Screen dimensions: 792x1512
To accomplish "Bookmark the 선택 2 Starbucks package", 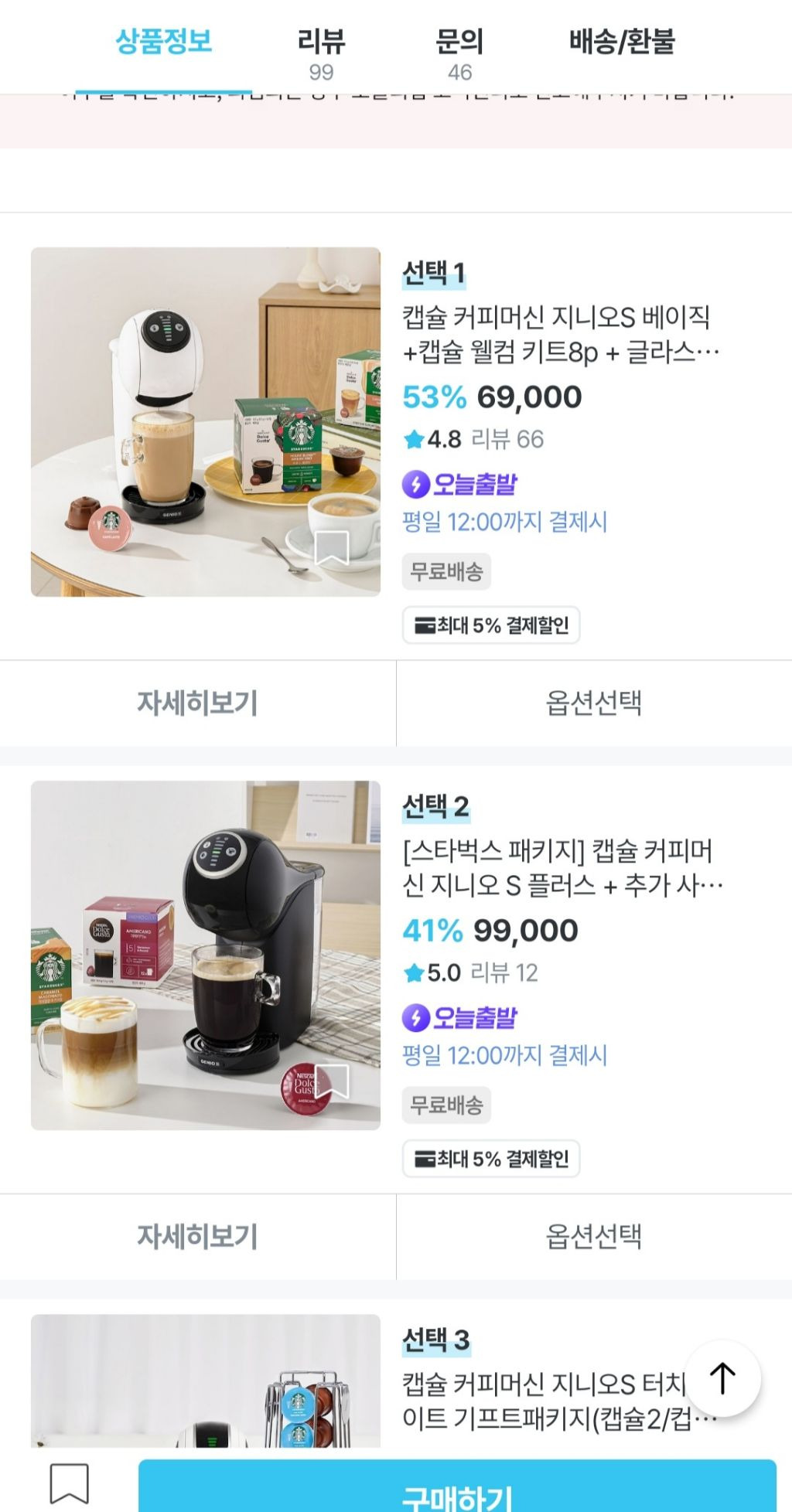I will click(332, 1081).
